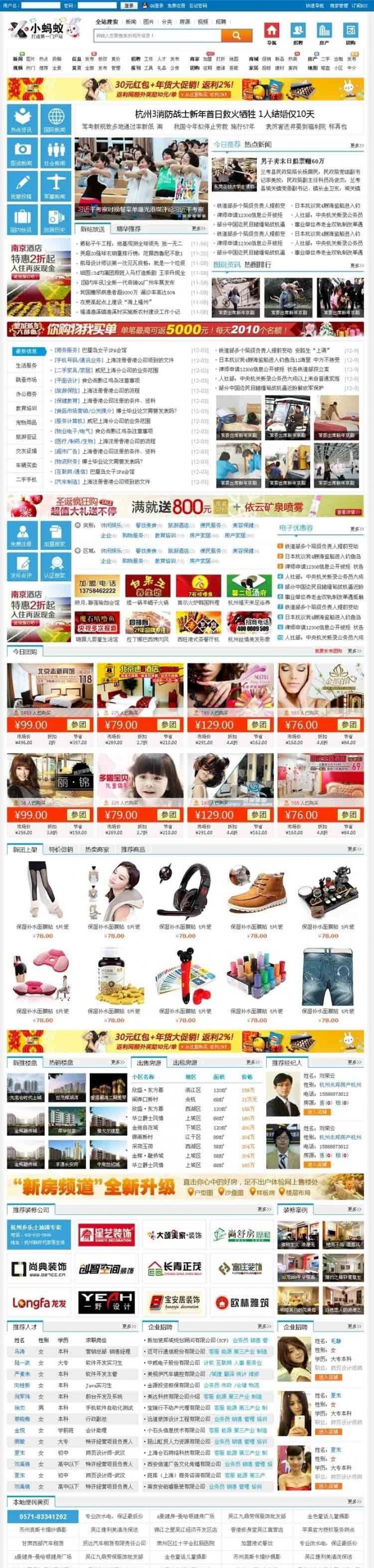This screenshot has width=374, height=1568.
Task: Open the 房产 real estate icon
Action: (x=324, y=30)
